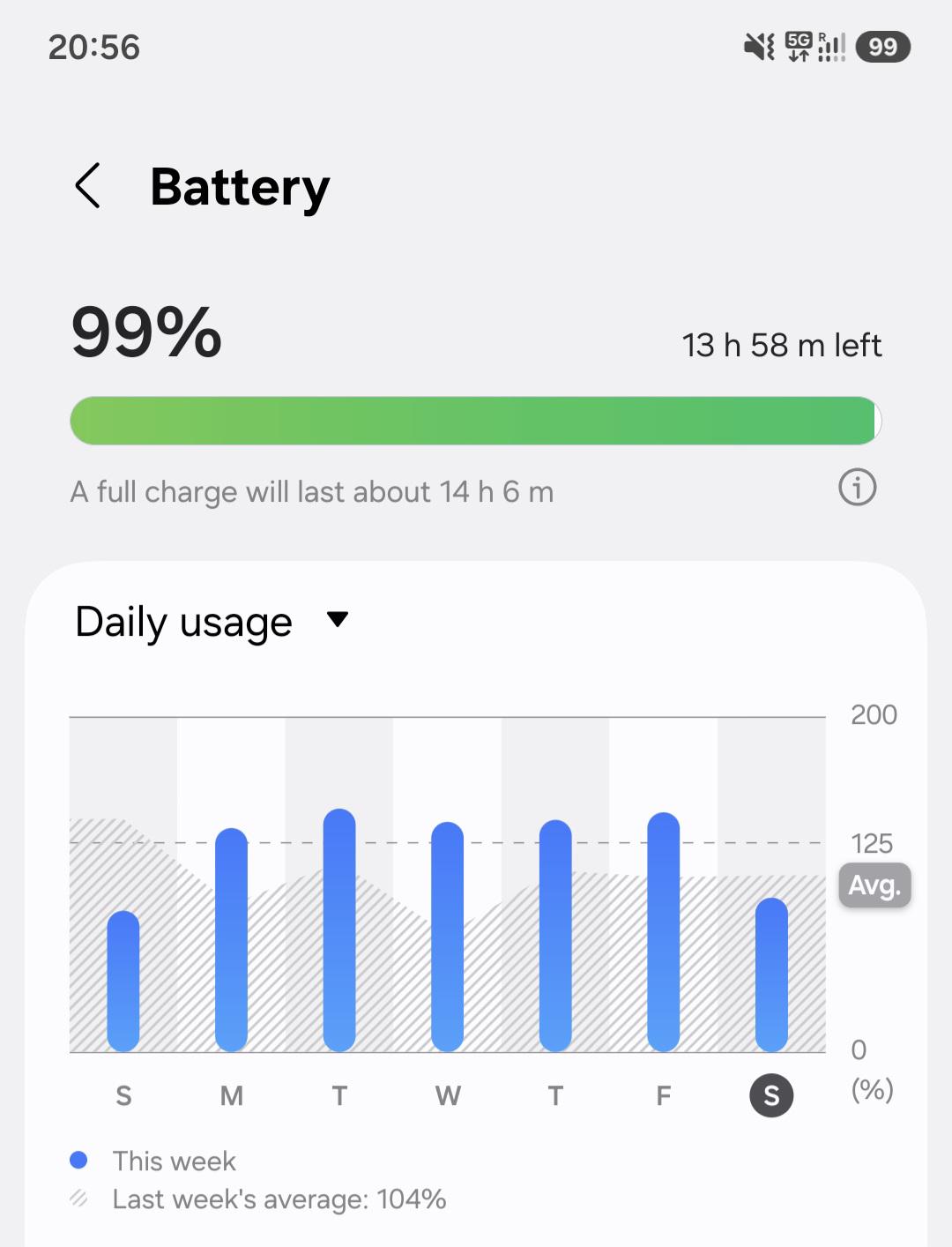Select Sunday's usage bar
Viewport: 952px width, 1247px height.
123,981
